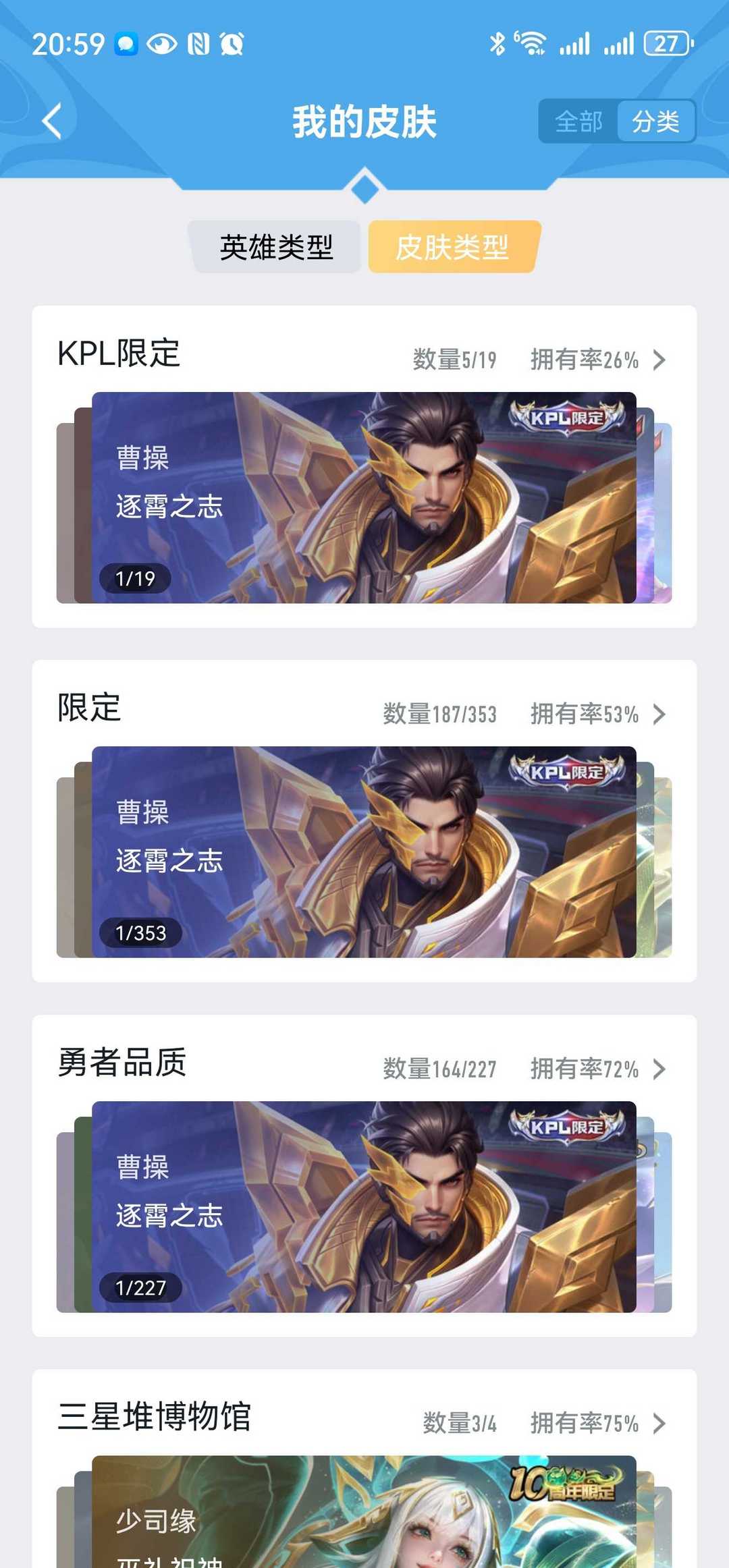Image resolution: width=729 pixels, height=1568 pixels.
Task: Switch to the 全部 view
Action: pyautogui.click(x=578, y=121)
